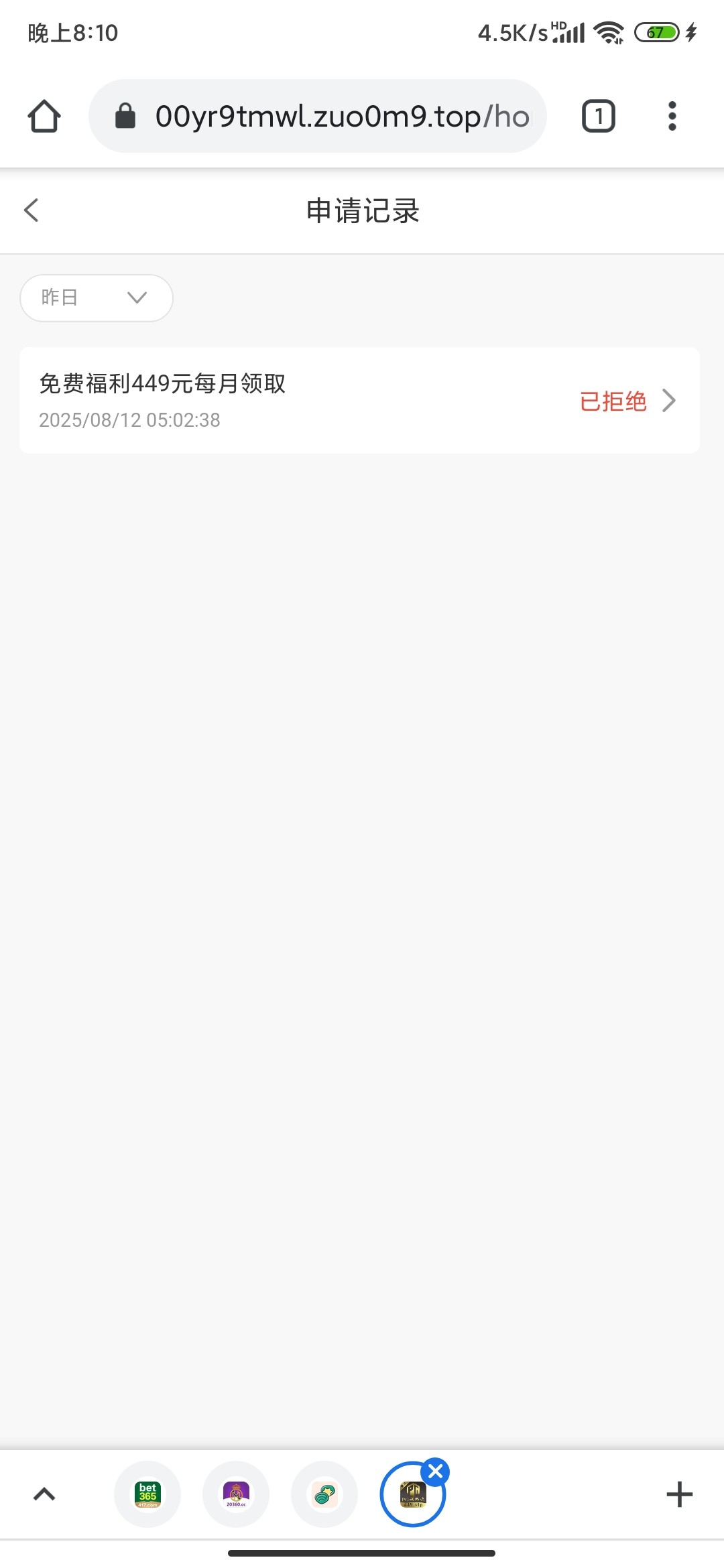Tap the gesture navigation bar at bottom
Viewport: 724px width, 1568px height.
[362, 1552]
